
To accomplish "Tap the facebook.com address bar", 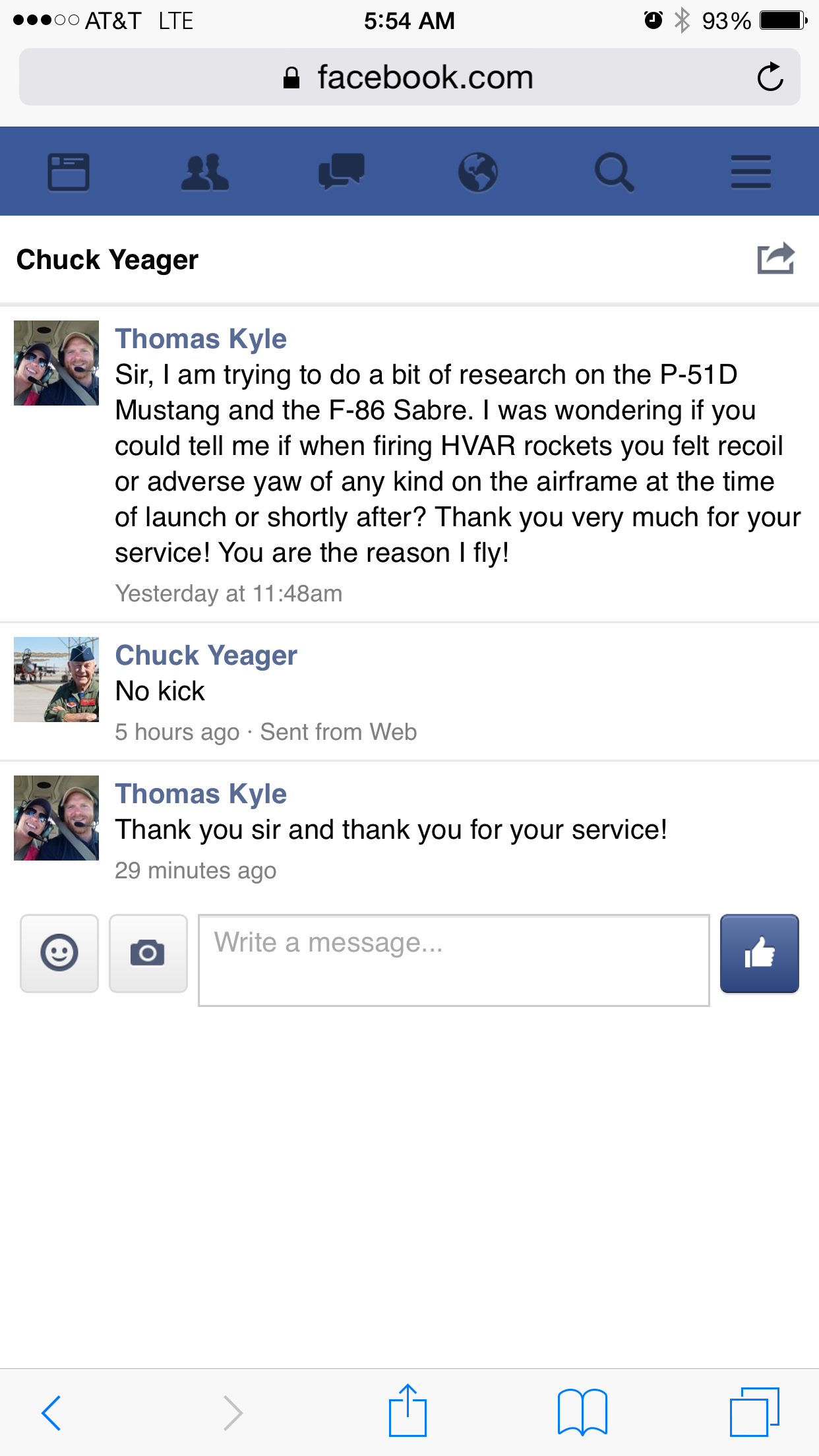I will pyautogui.click(x=409, y=77).
